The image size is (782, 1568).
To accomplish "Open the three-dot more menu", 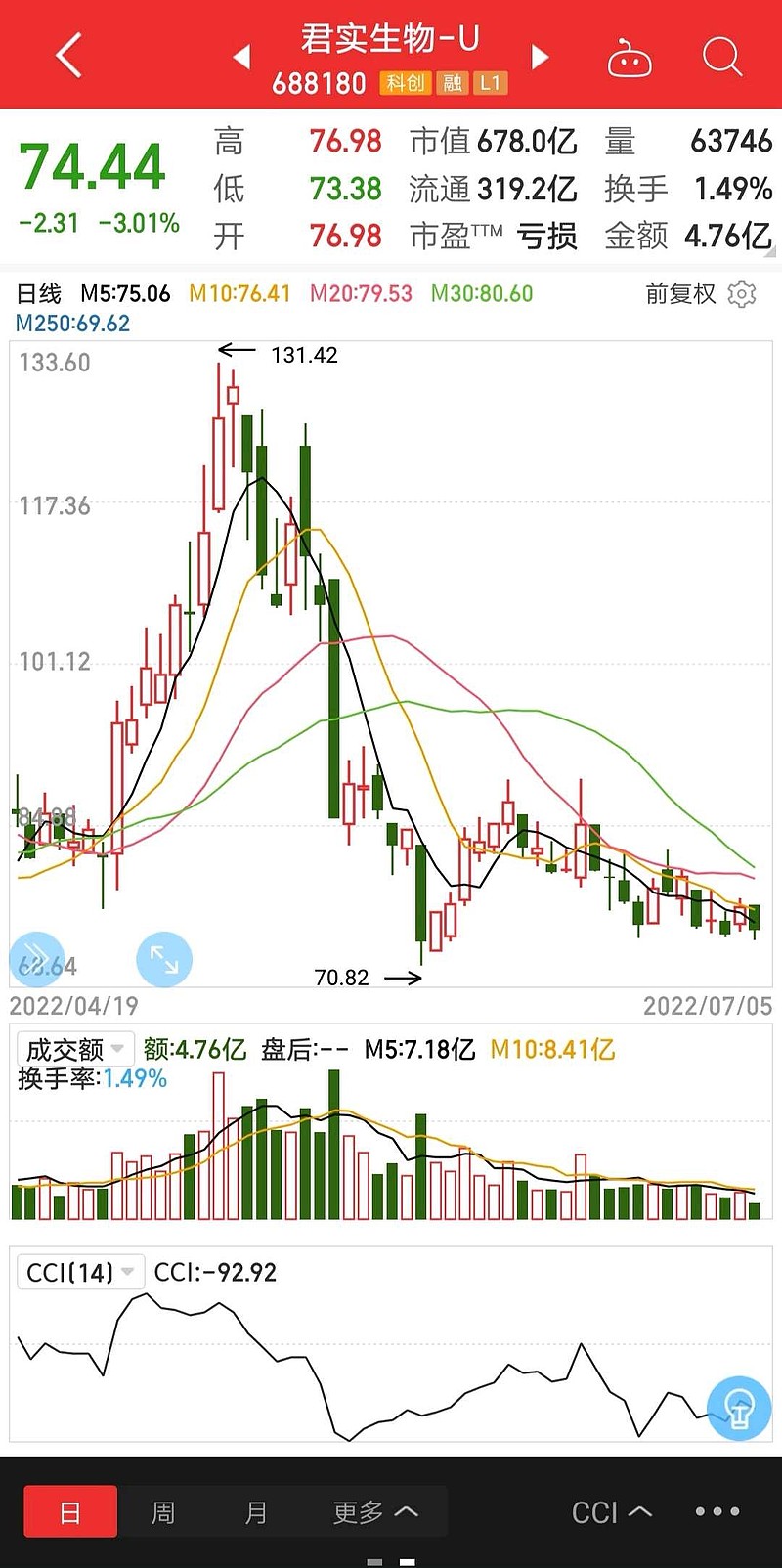I will pos(717,1511).
